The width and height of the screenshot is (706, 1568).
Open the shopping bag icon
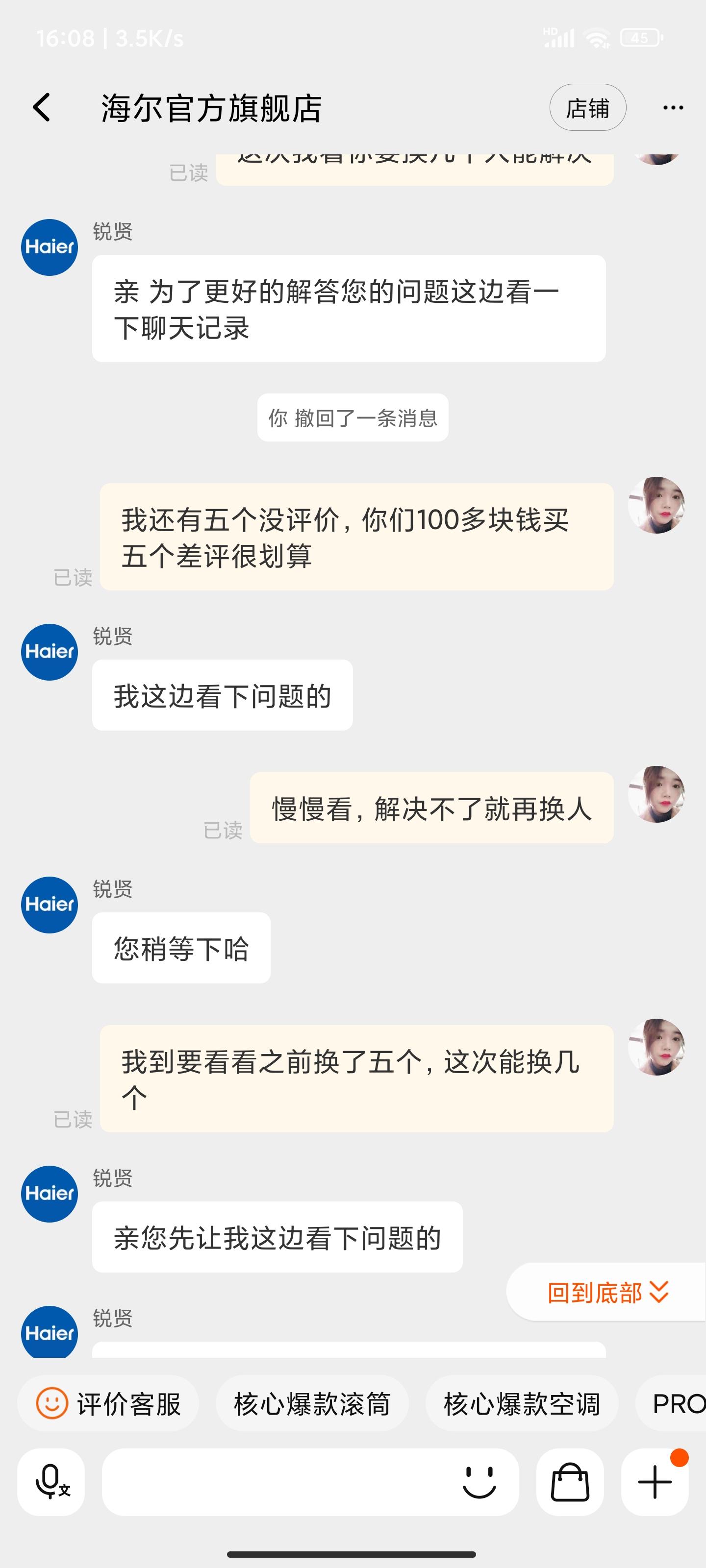tap(570, 1482)
